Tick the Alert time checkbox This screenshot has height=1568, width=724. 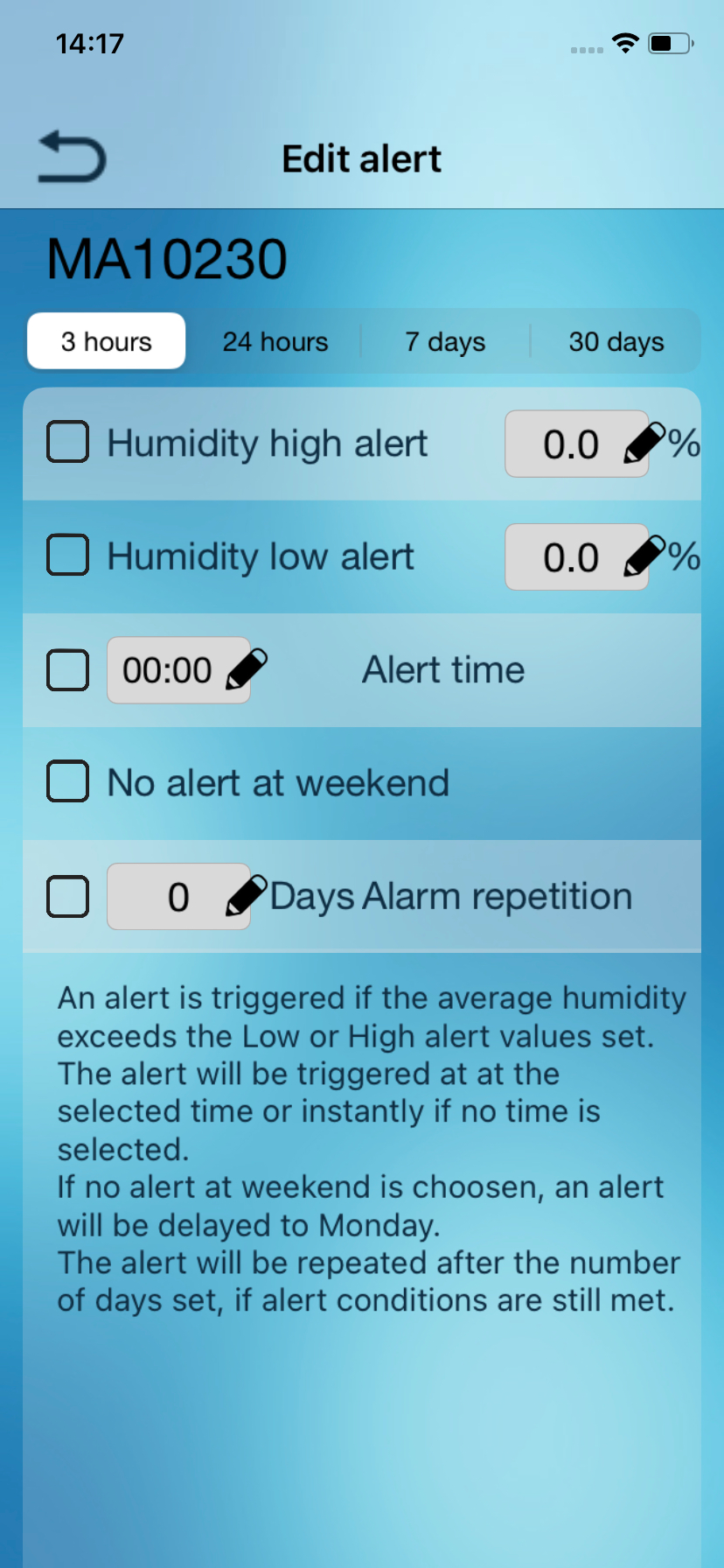67,670
